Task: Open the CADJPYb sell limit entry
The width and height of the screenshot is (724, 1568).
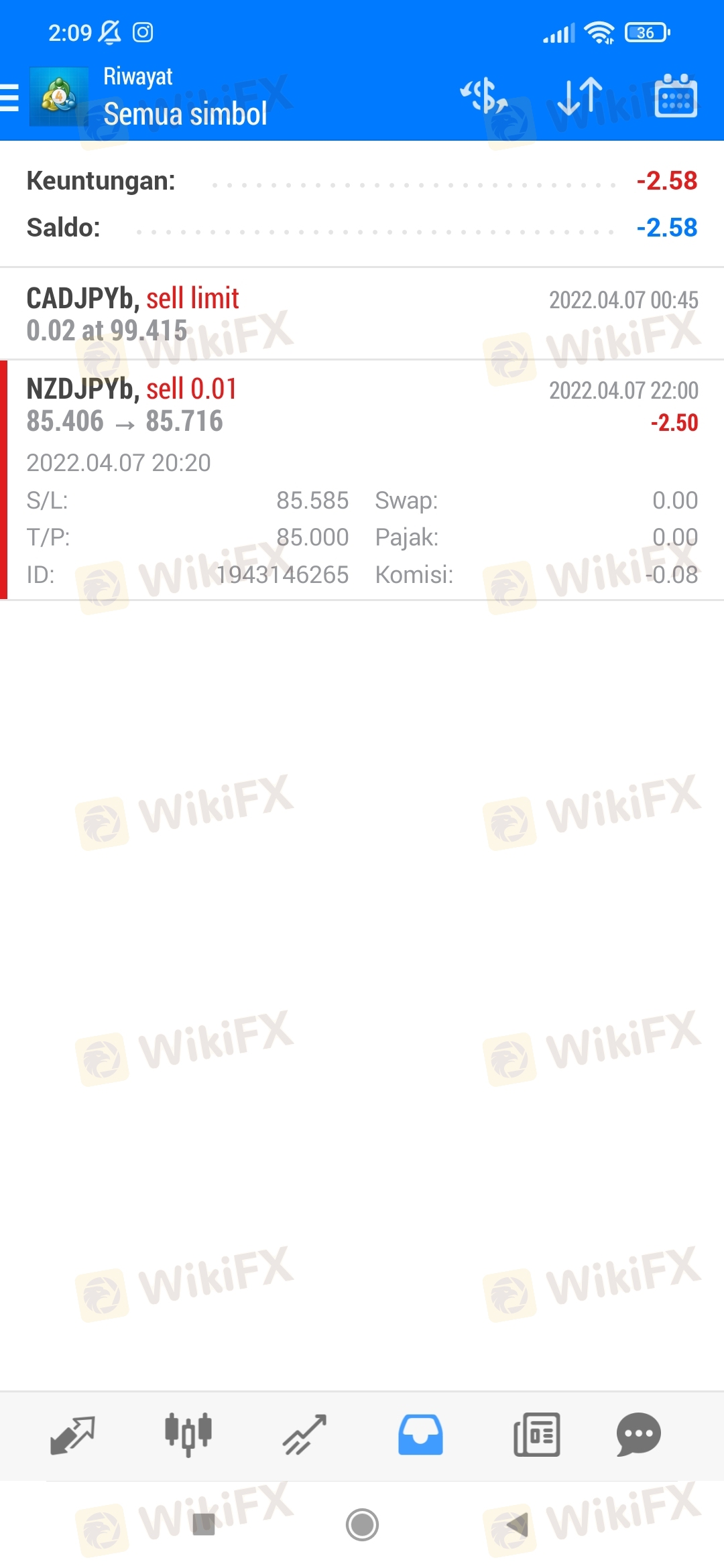Action: click(x=362, y=314)
